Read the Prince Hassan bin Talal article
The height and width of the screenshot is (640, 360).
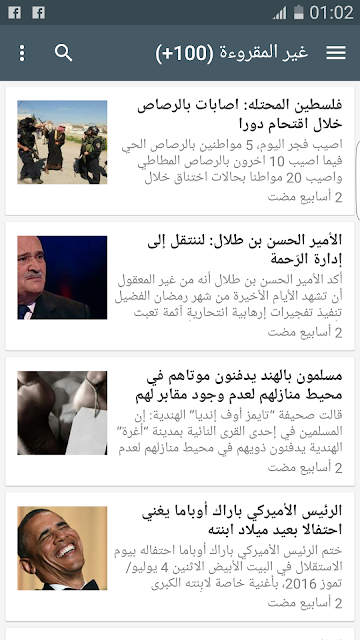[180, 286]
